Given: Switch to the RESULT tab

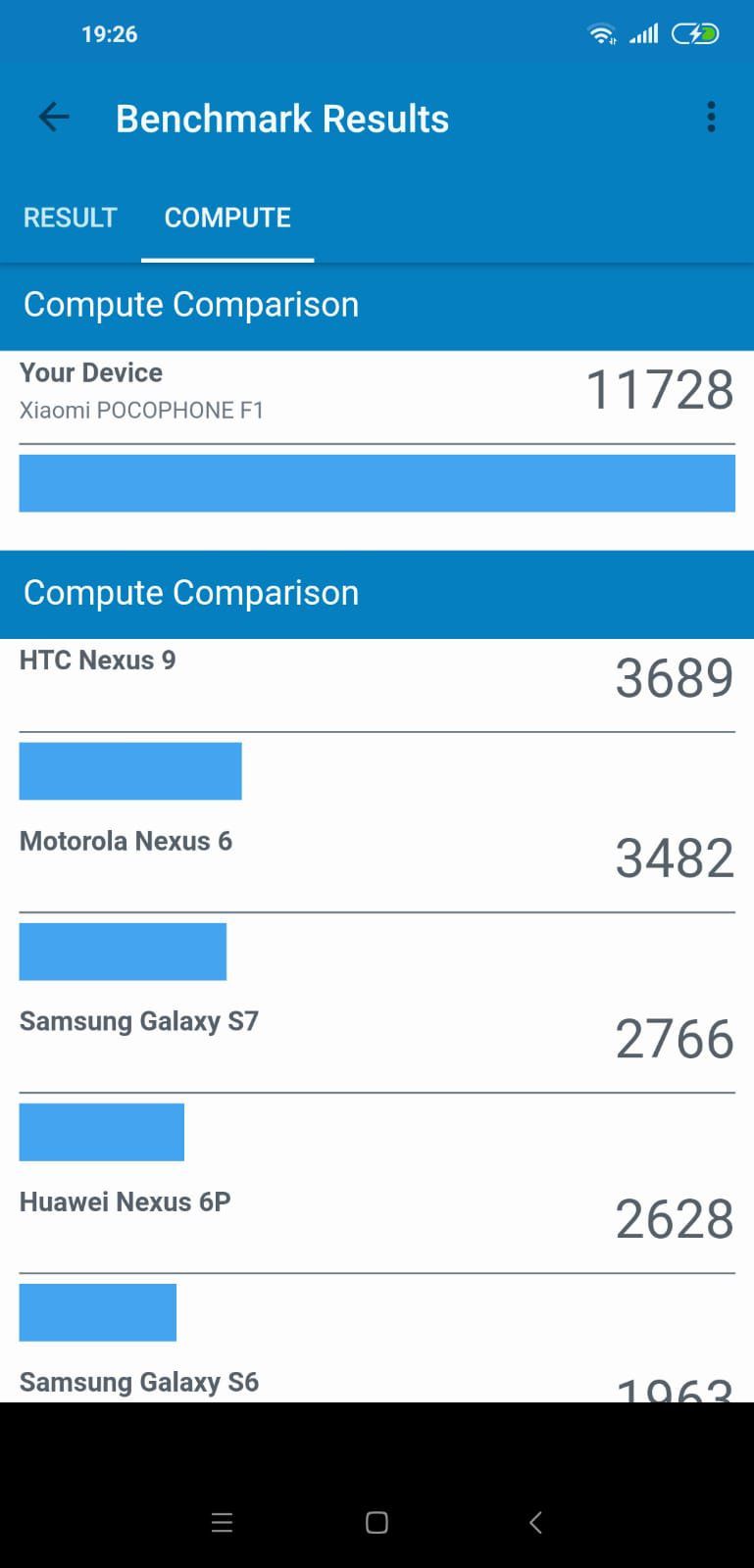Looking at the screenshot, I should click(x=71, y=218).
